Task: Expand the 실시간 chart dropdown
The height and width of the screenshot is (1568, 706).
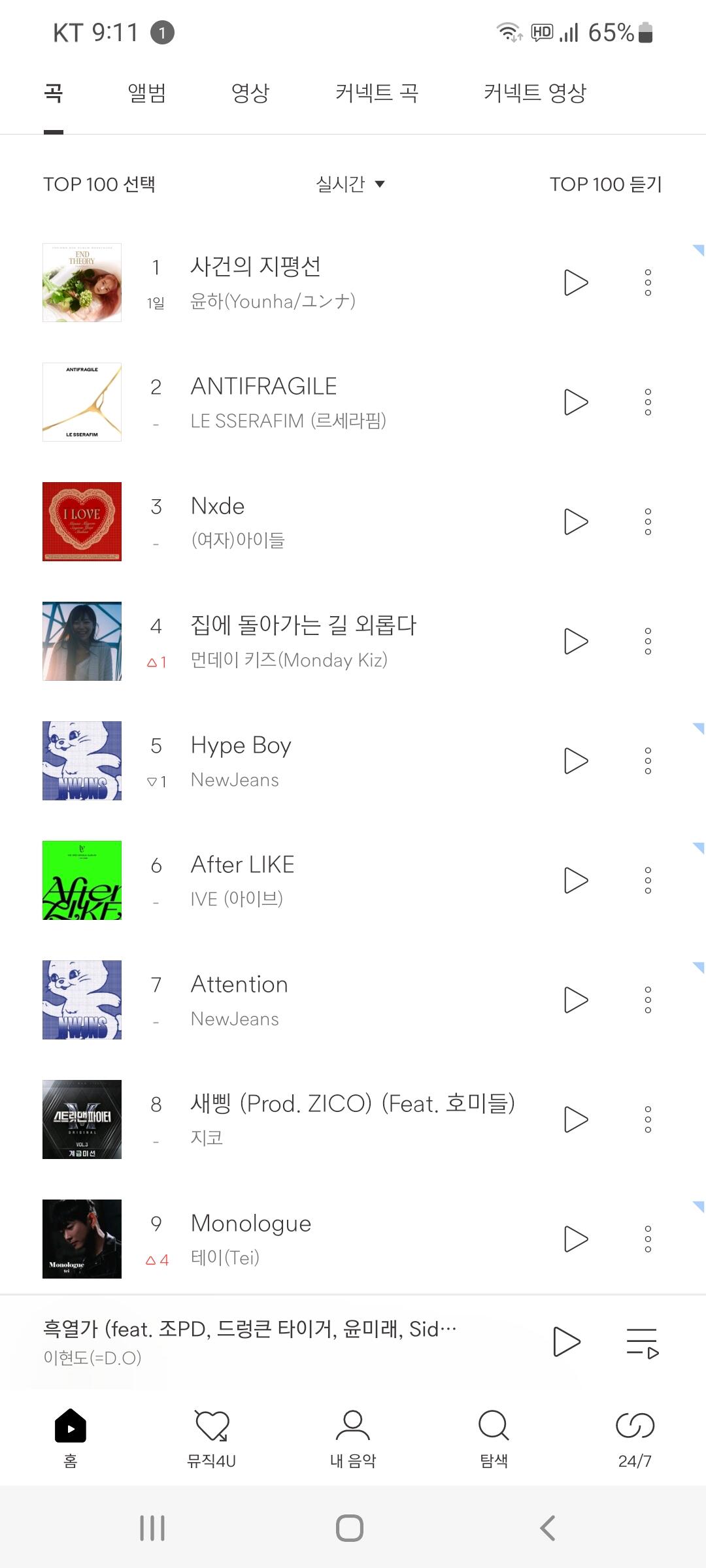Action: pyautogui.click(x=350, y=184)
